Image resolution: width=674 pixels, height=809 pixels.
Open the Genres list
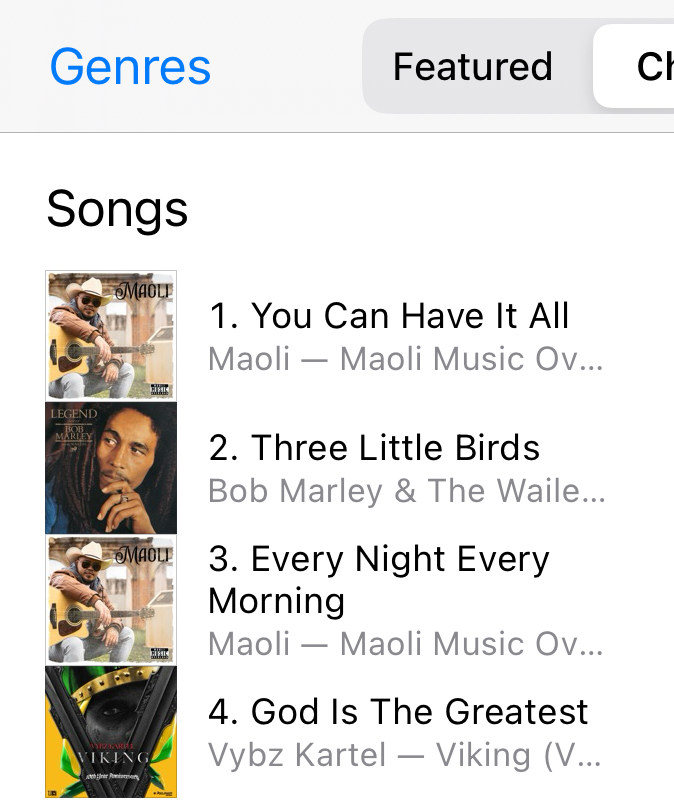pos(130,67)
